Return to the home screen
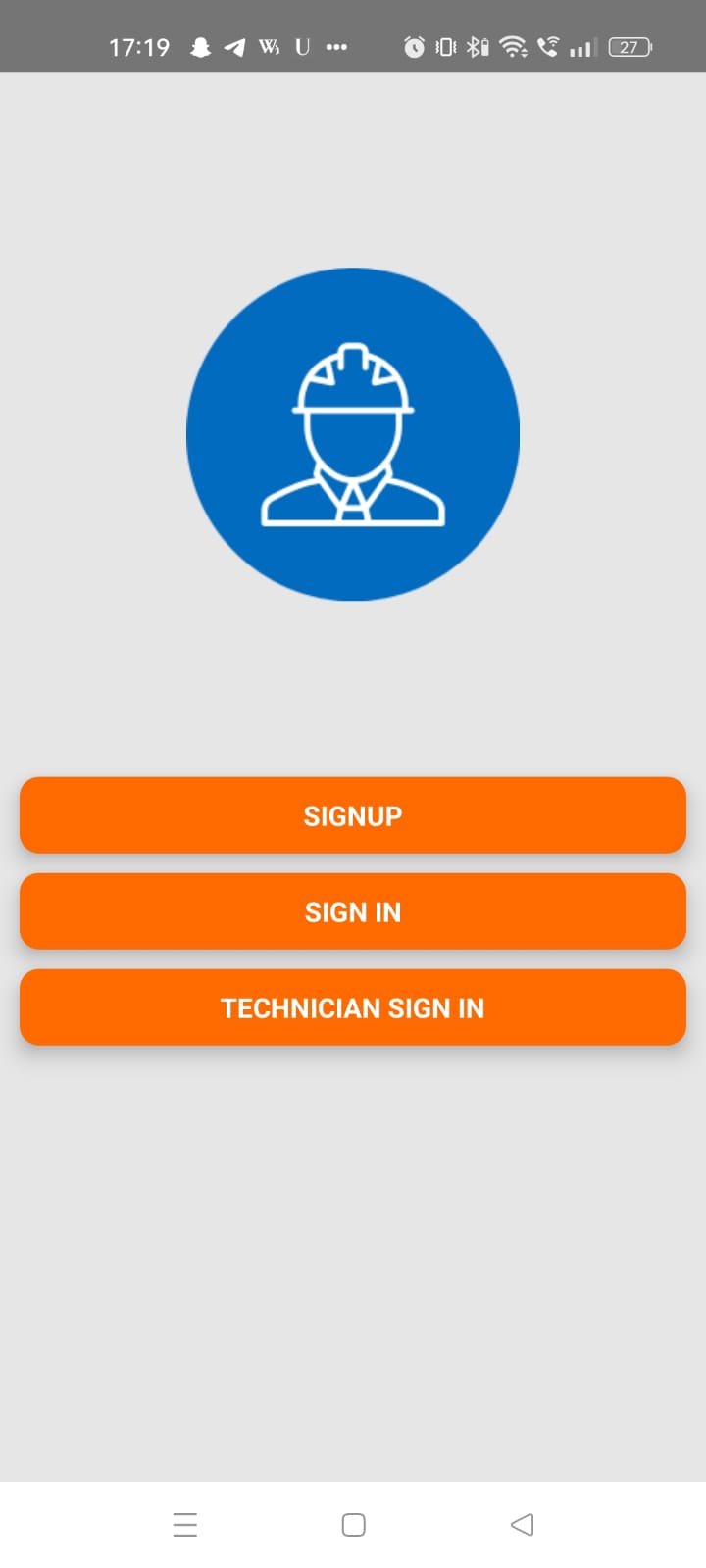This screenshot has width=706, height=1568. point(353,1524)
